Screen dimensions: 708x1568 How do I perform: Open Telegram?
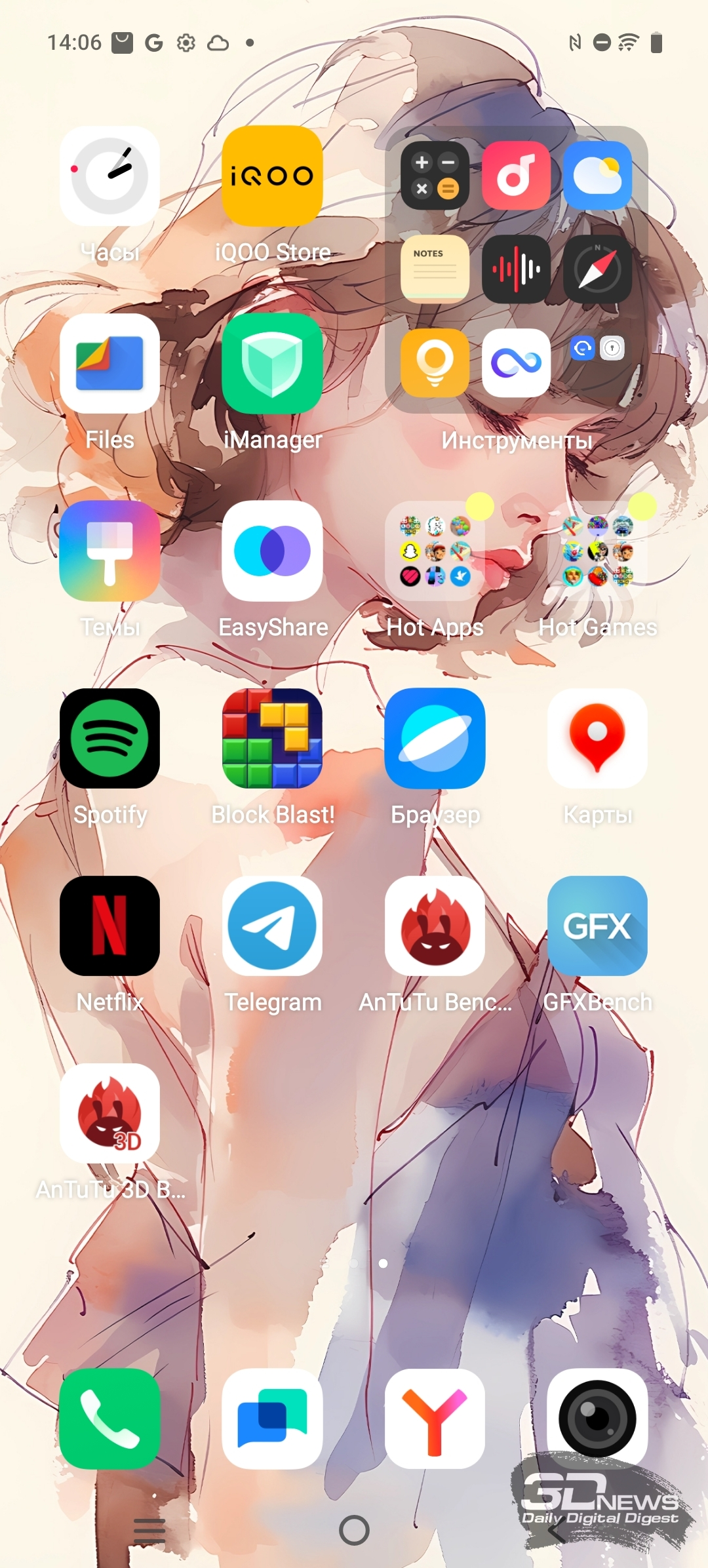coord(272,926)
